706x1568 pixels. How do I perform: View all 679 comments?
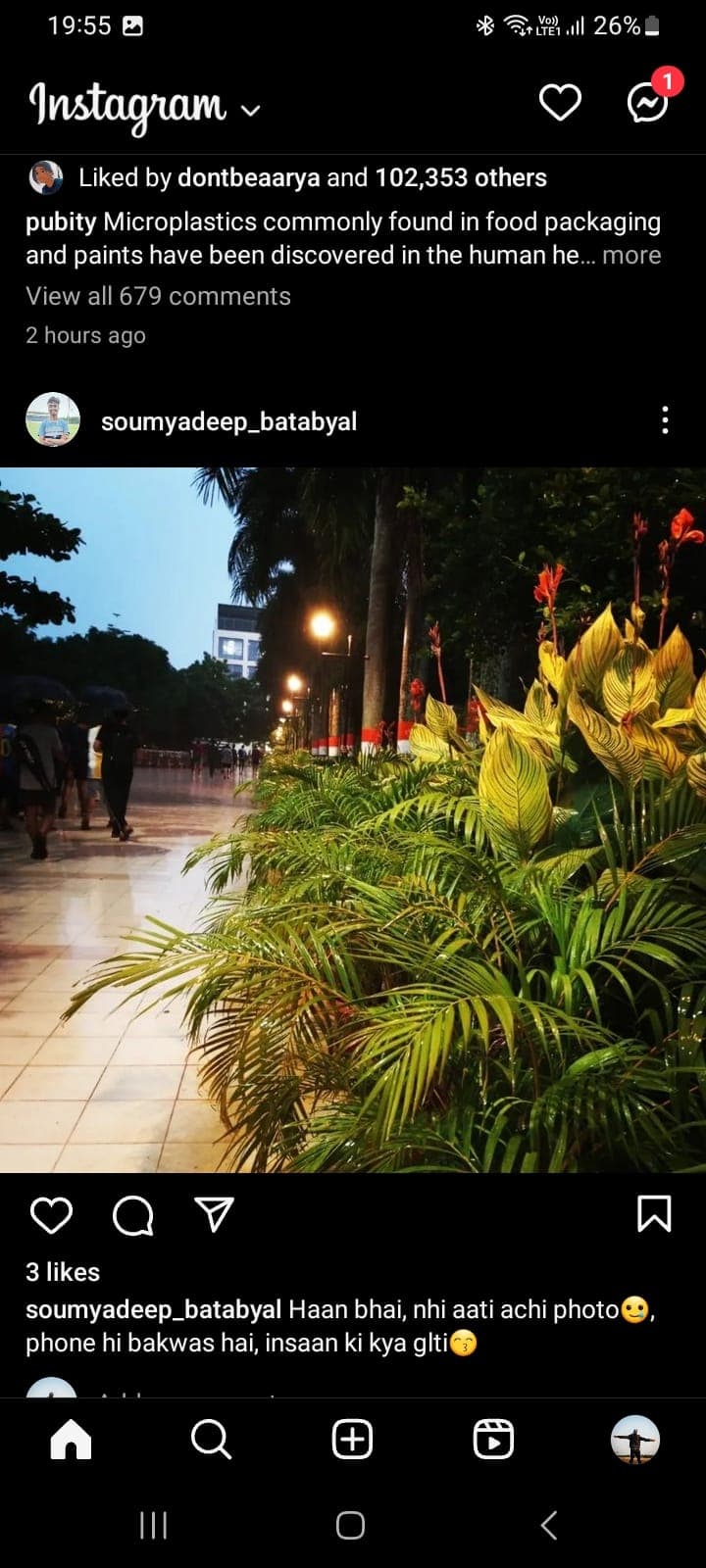click(x=158, y=296)
